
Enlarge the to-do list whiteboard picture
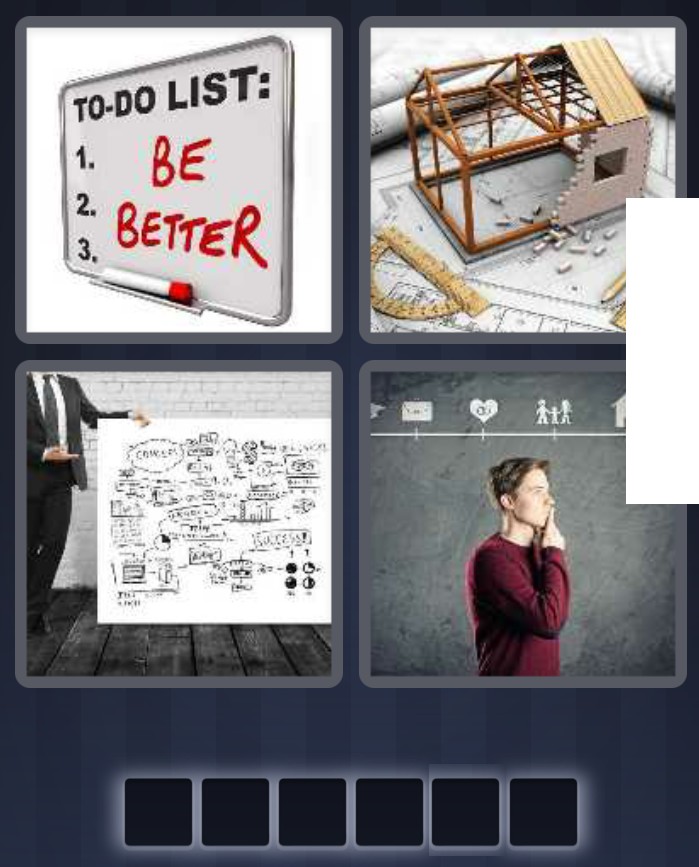coord(178,180)
